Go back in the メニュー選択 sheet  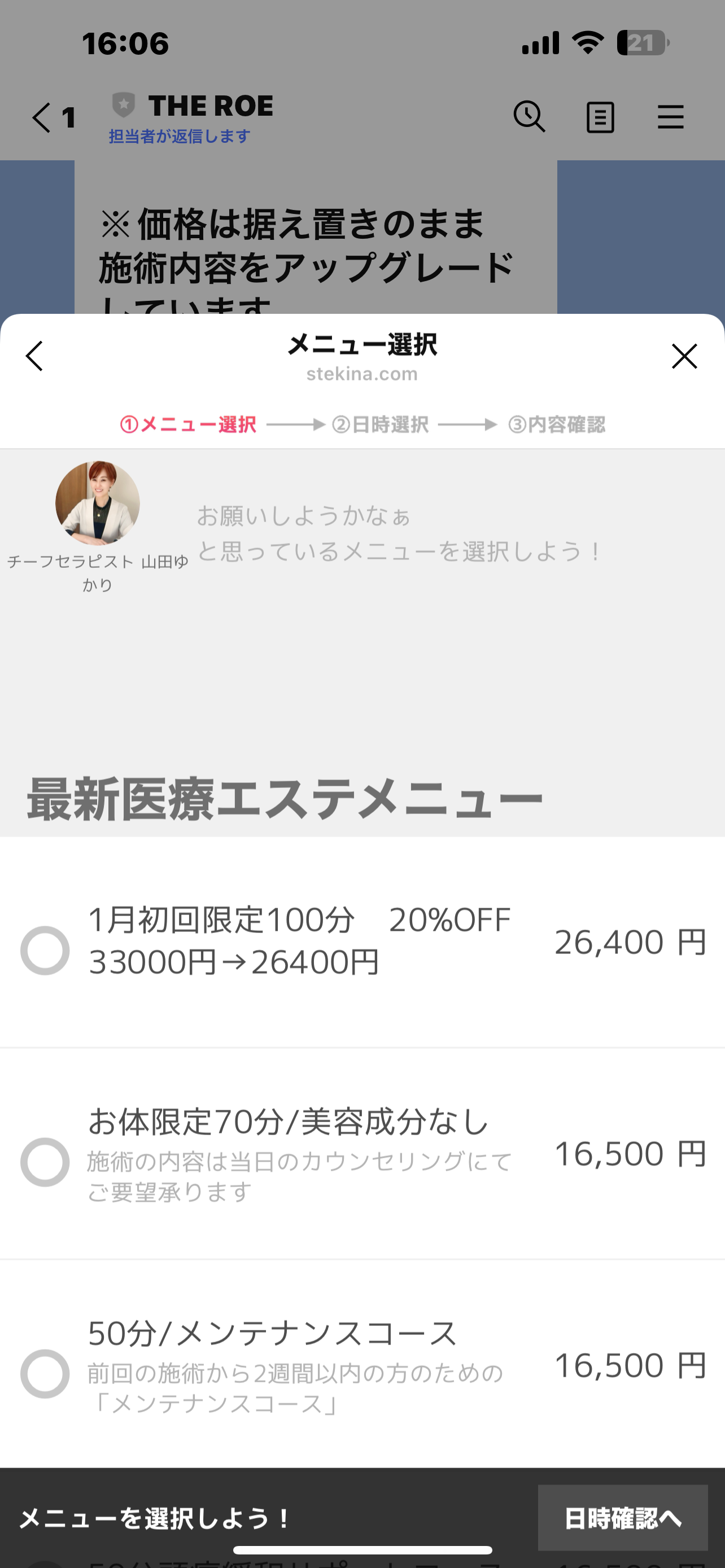(34, 356)
